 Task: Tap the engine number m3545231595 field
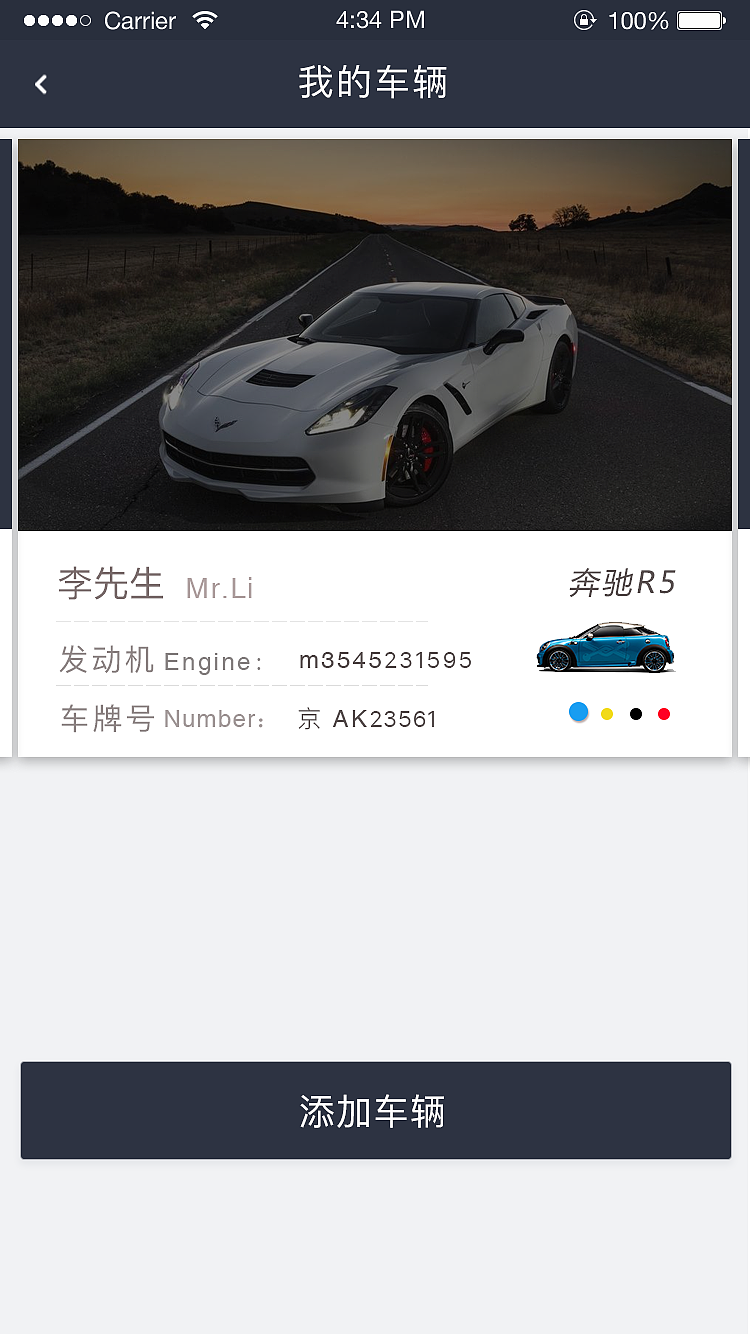[x=385, y=660]
